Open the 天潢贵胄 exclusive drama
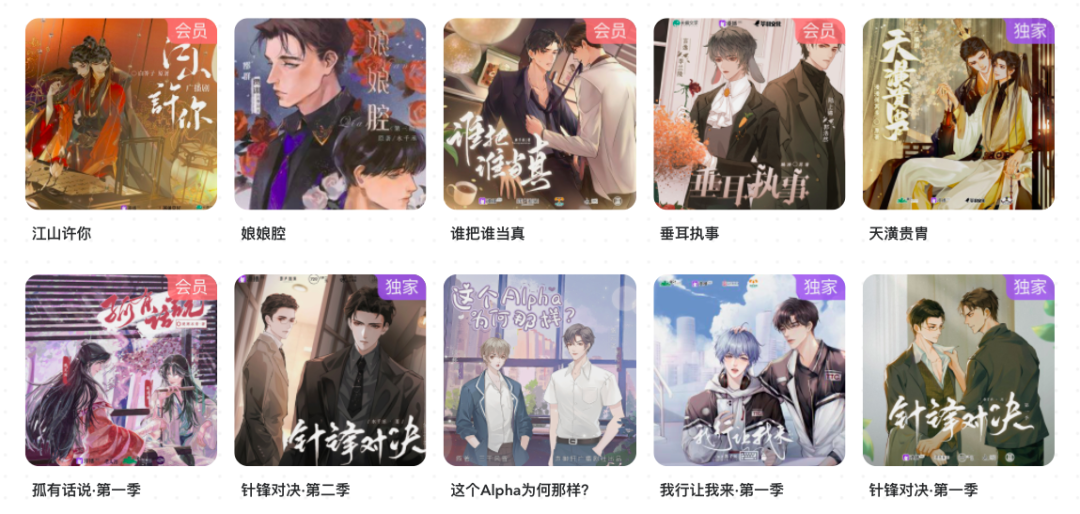Viewport: 1080px width, 514px height. tap(958, 114)
